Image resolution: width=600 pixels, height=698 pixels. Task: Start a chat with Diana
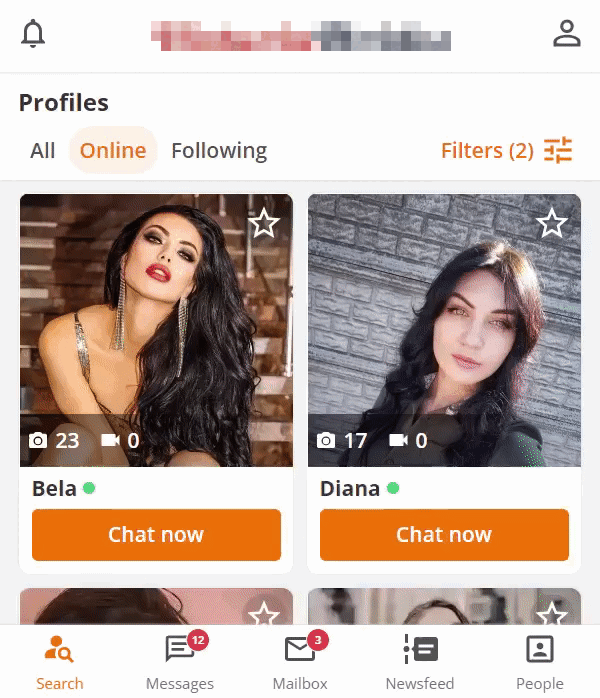pos(444,535)
